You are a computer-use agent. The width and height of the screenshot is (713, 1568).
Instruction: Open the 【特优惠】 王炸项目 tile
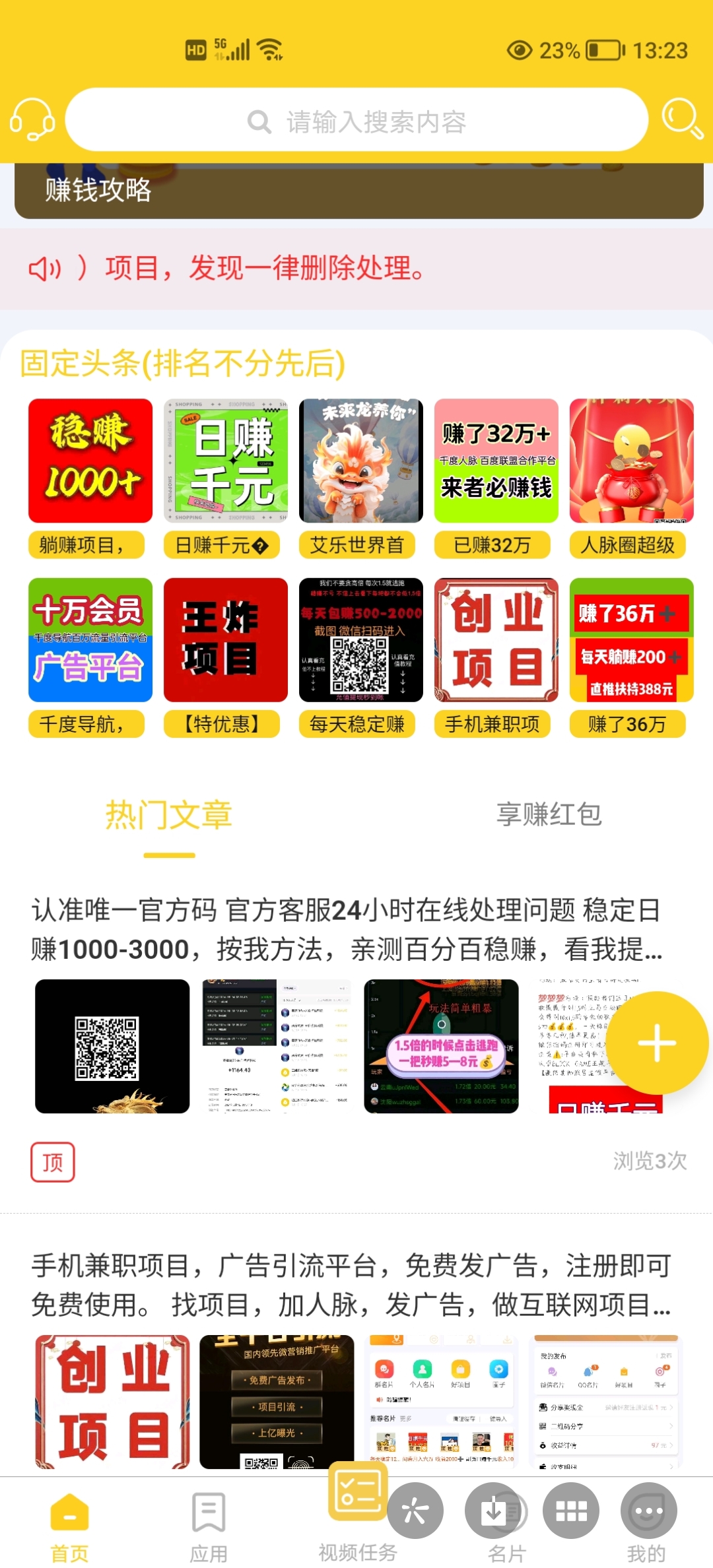tap(225, 657)
